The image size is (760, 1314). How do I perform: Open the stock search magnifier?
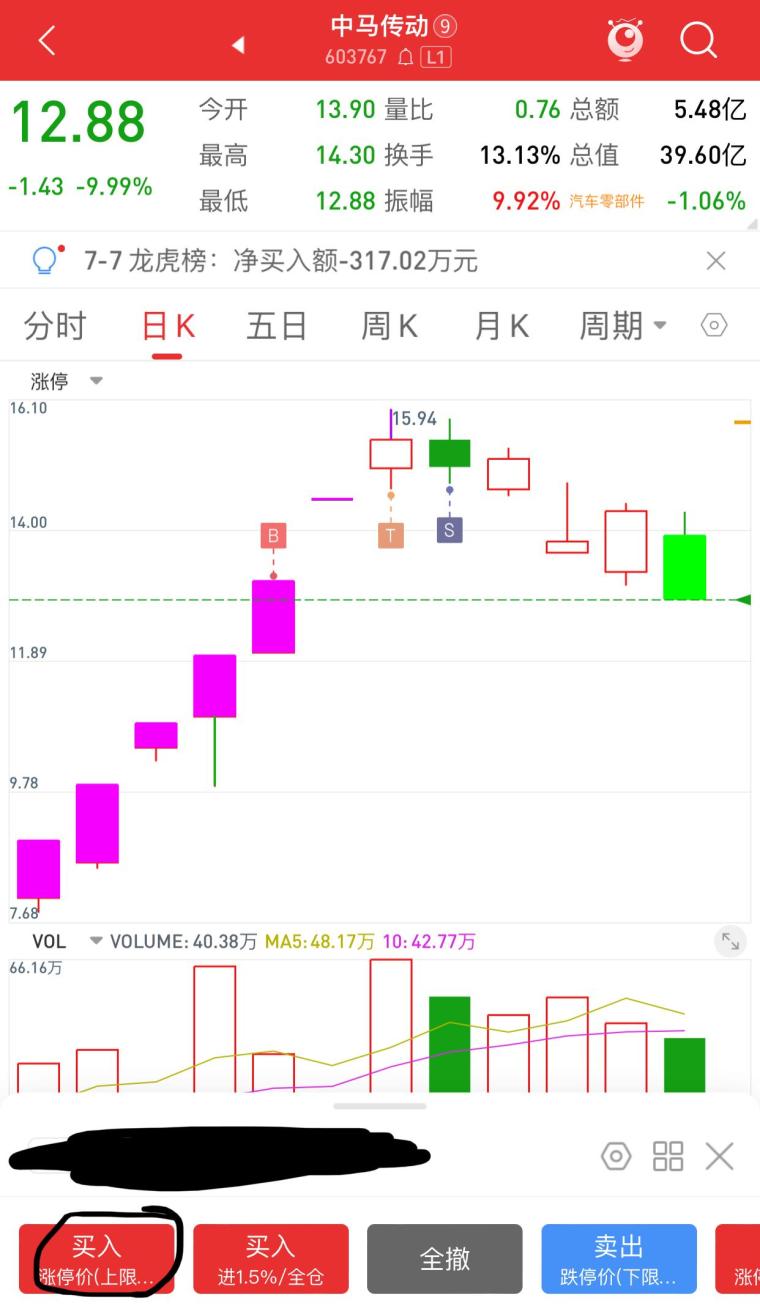[x=698, y=40]
